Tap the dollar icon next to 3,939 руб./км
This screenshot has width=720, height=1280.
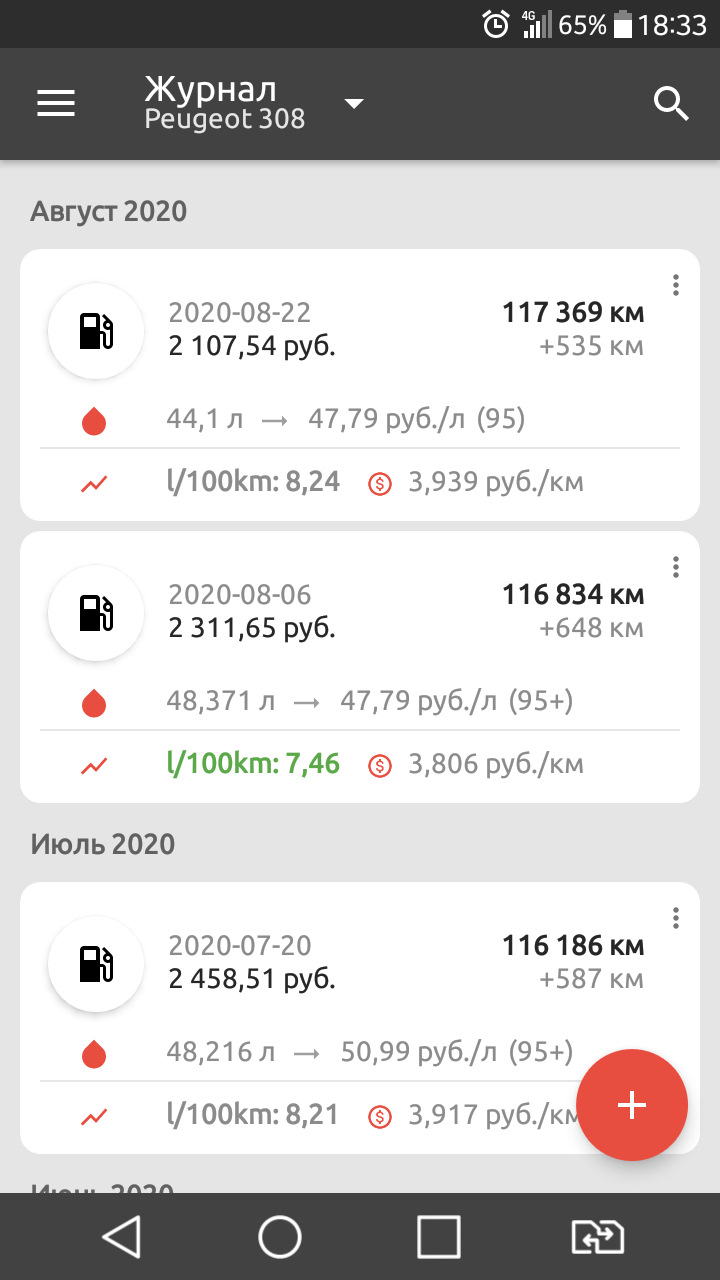pos(380,482)
